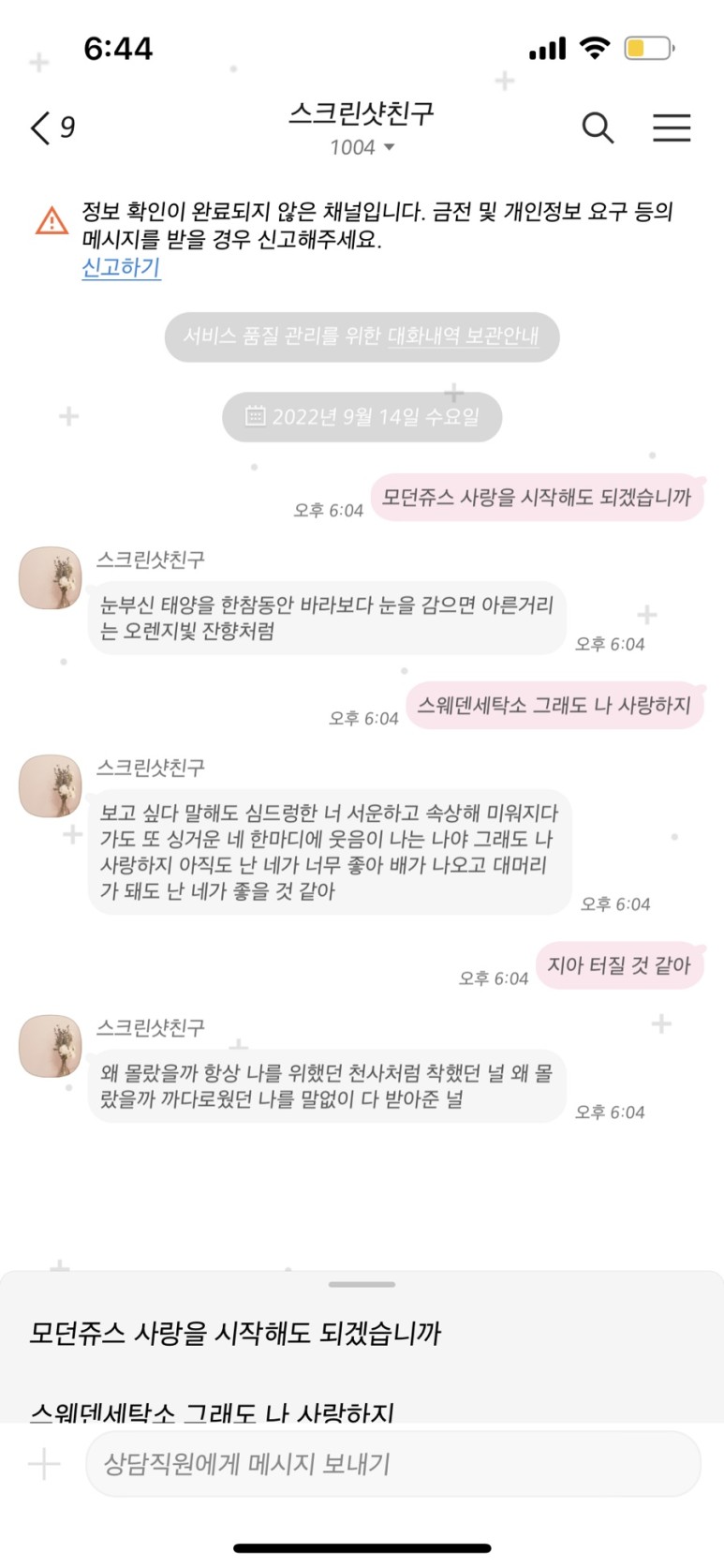Image resolution: width=724 pixels, height=1568 pixels.
Task: Open the plus attachment button
Action: click(44, 1463)
